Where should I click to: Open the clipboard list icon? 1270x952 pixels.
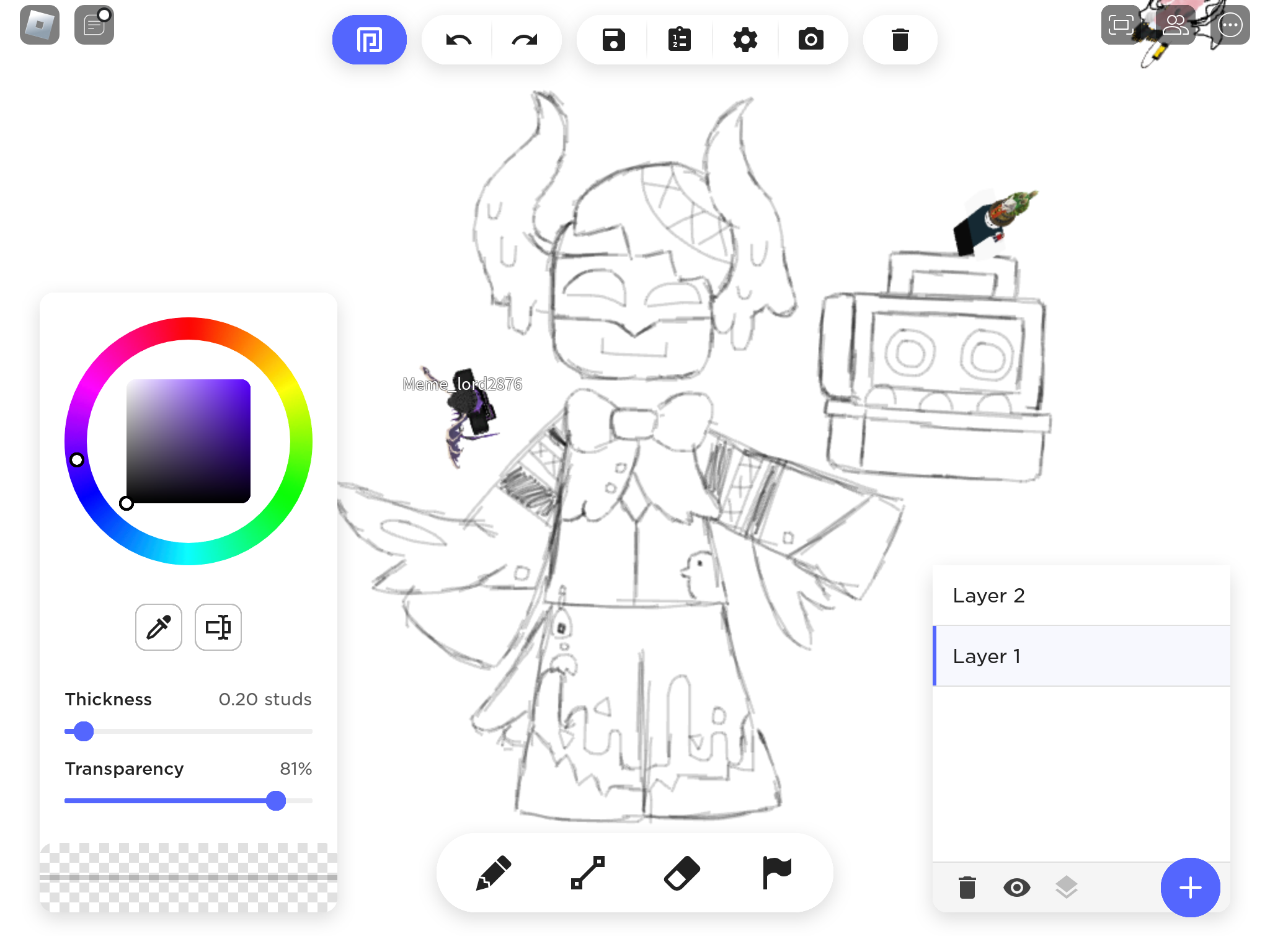[x=680, y=40]
